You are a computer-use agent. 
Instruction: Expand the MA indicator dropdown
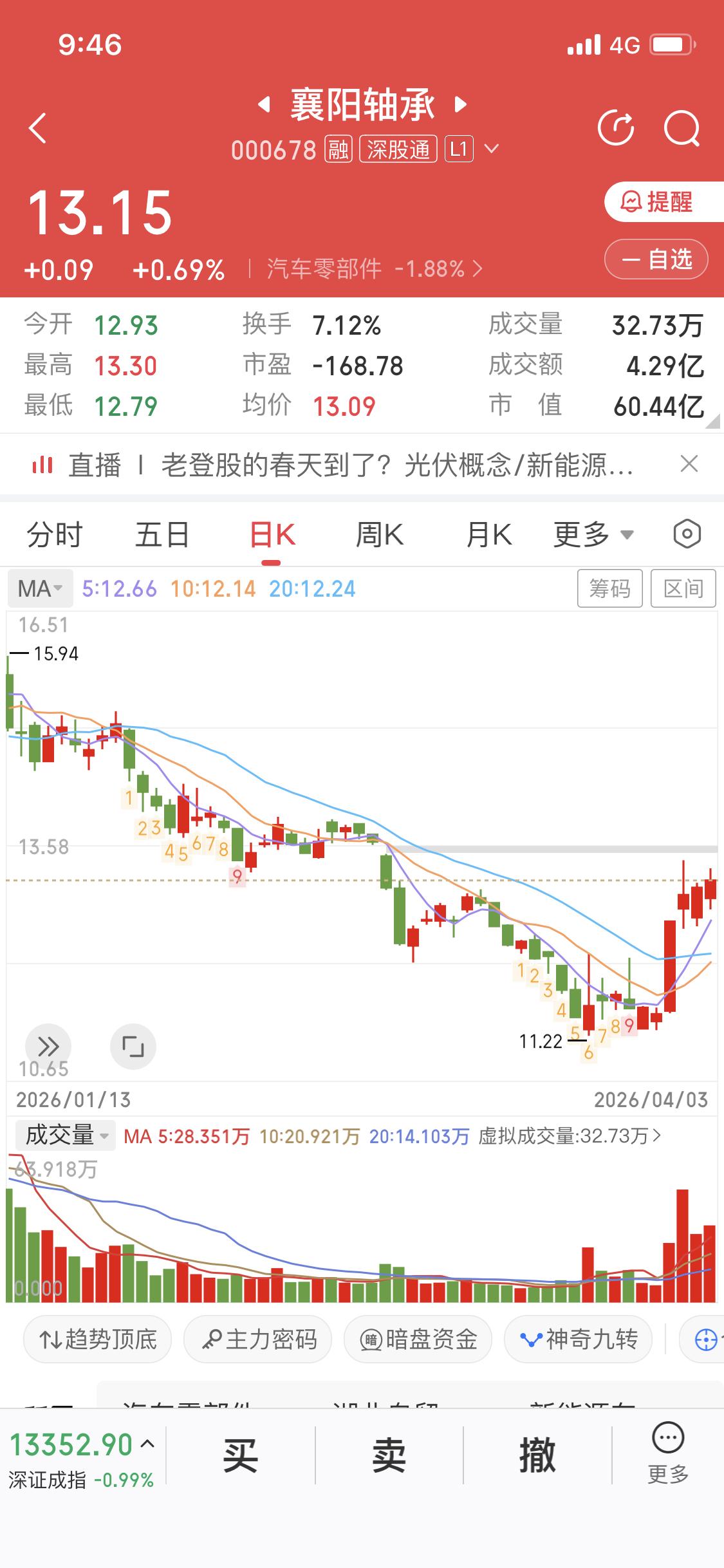39,588
